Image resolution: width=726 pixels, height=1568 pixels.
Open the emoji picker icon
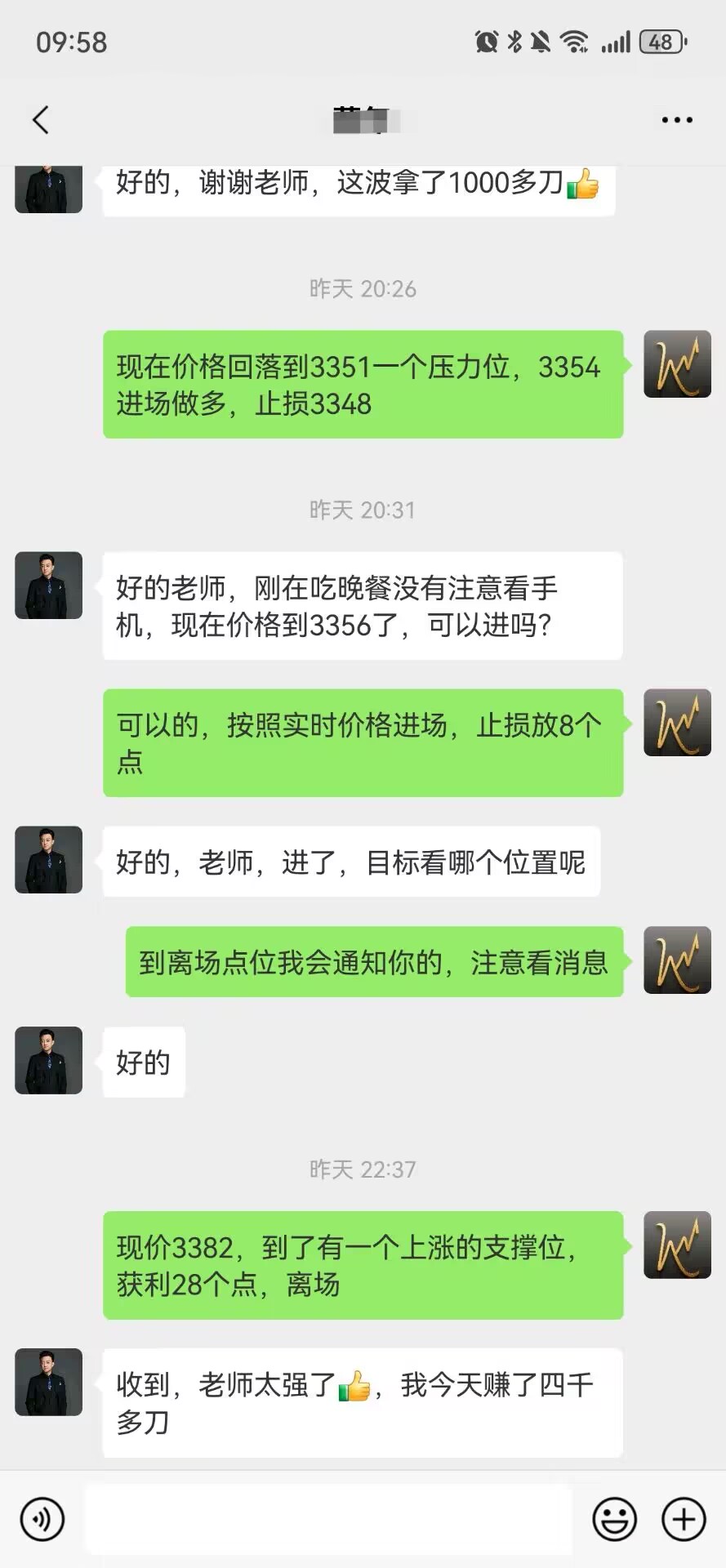(x=614, y=1519)
